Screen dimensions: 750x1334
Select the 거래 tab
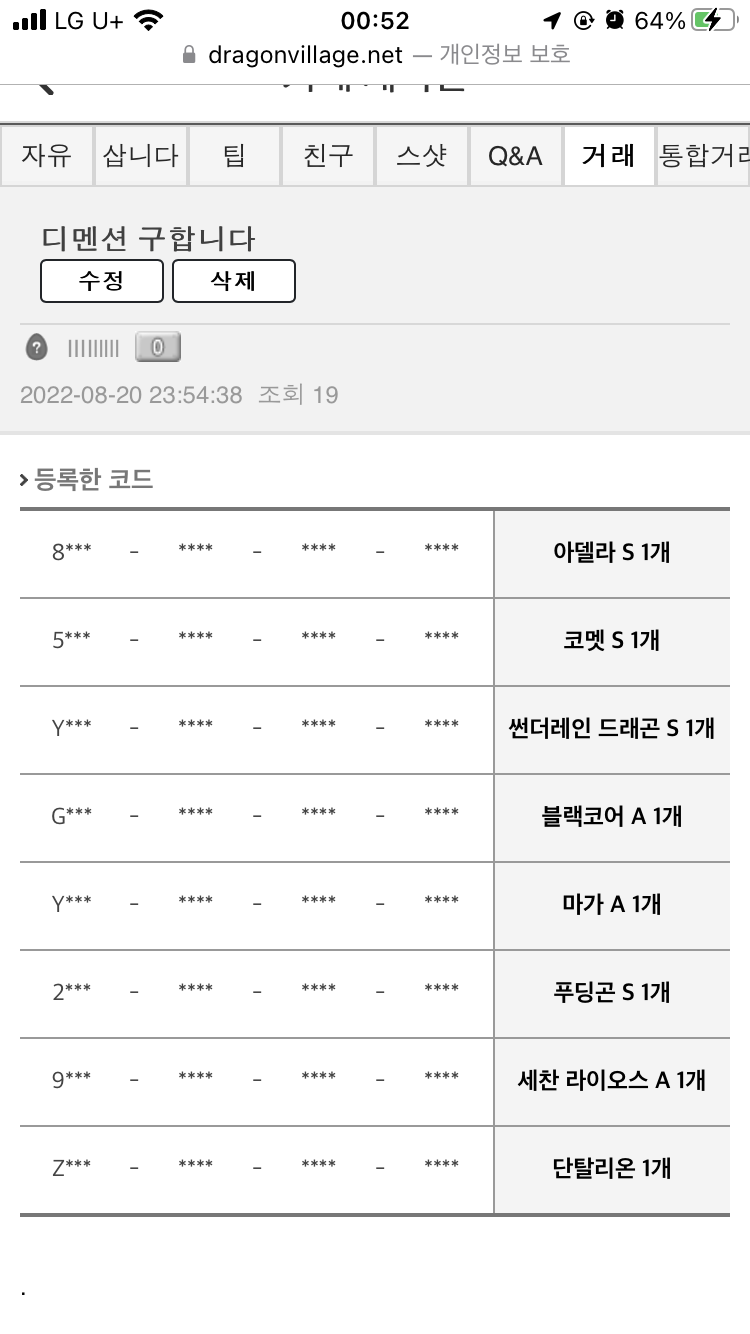(608, 156)
